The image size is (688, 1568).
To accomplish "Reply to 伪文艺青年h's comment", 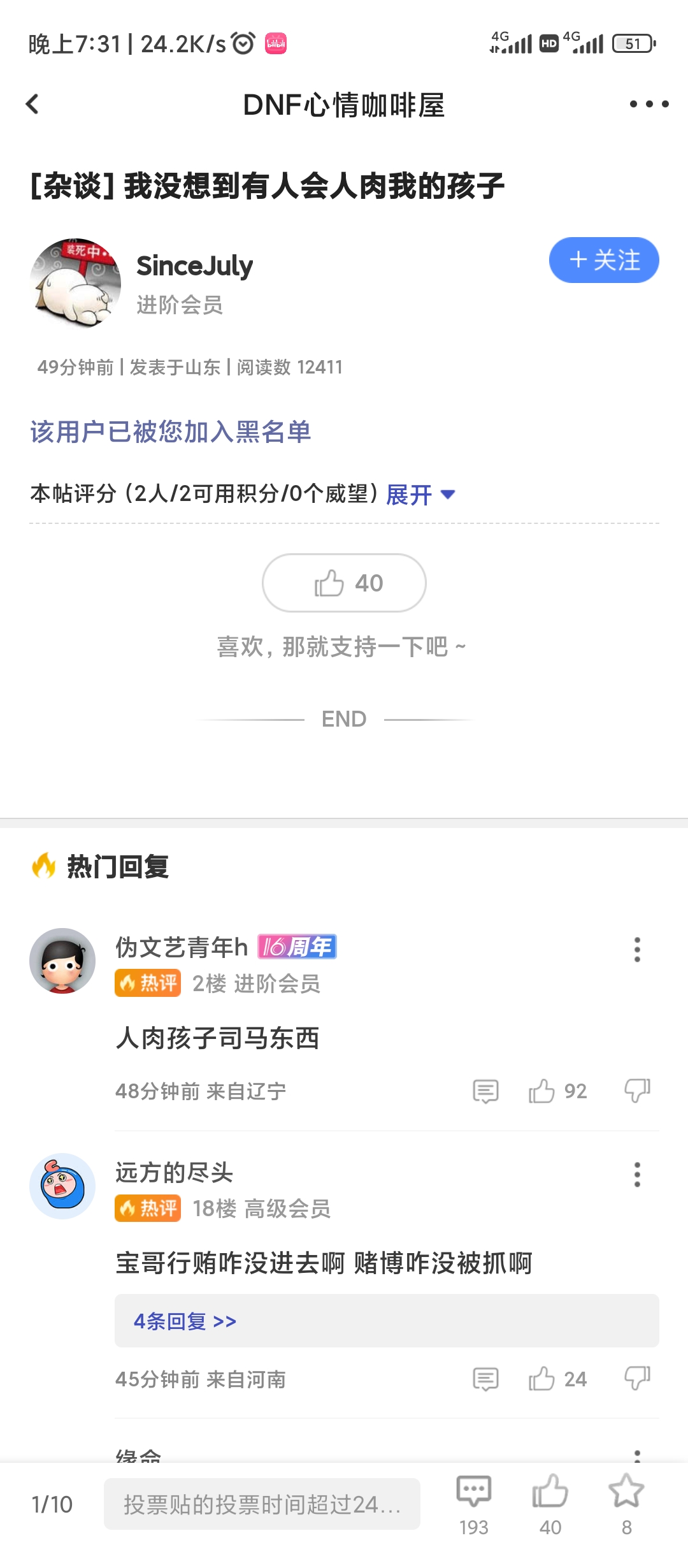I will (485, 1091).
